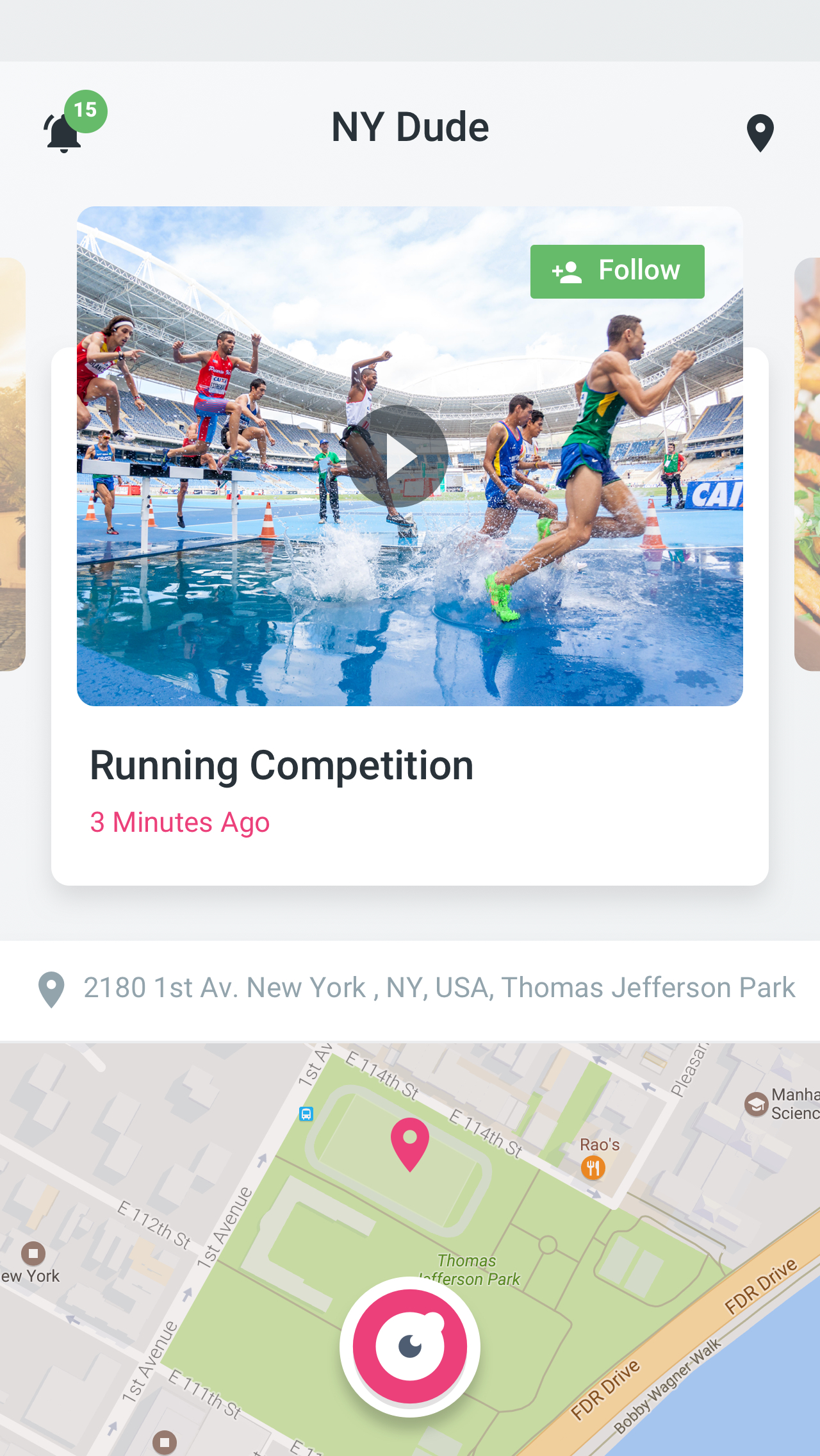This screenshot has height=1456, width=820.
Task: Show the partially visible food card
Action: [x=807, y=464]
